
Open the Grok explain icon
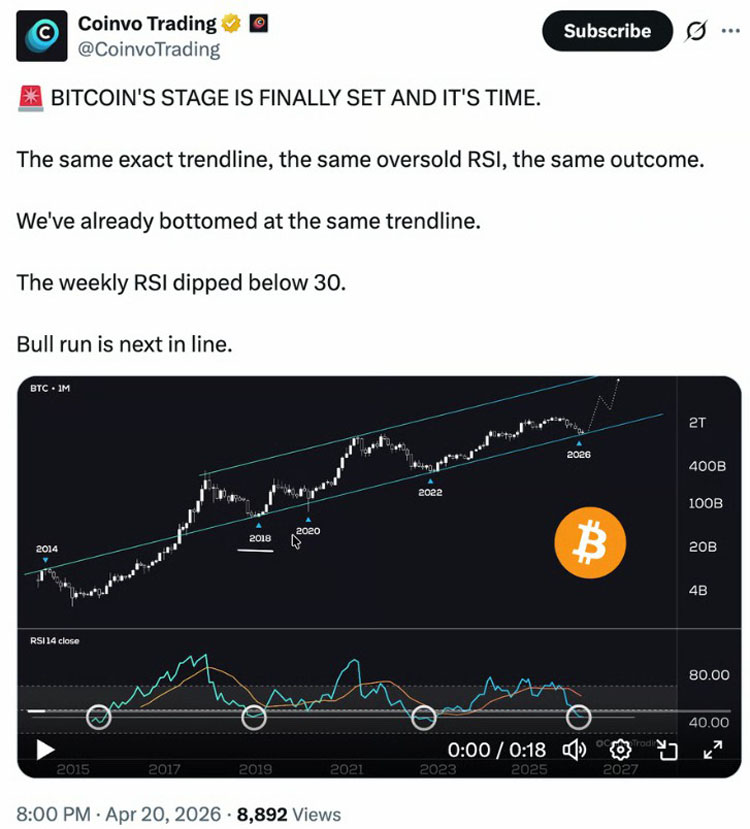tap(692, 31)
